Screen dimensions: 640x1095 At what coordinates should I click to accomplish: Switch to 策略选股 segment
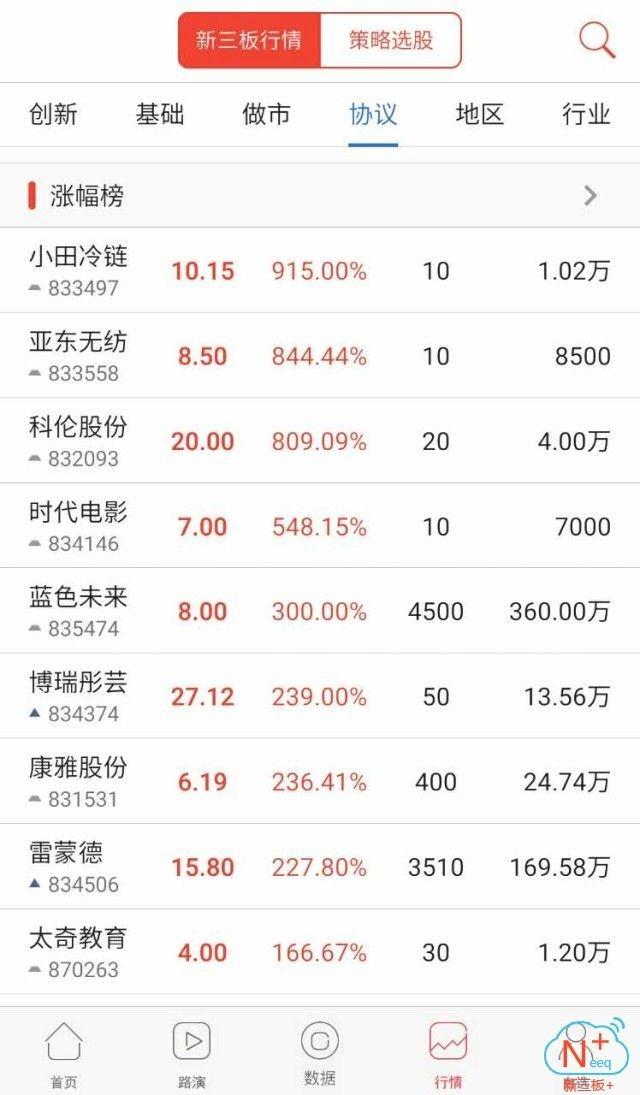pos(391,41)
